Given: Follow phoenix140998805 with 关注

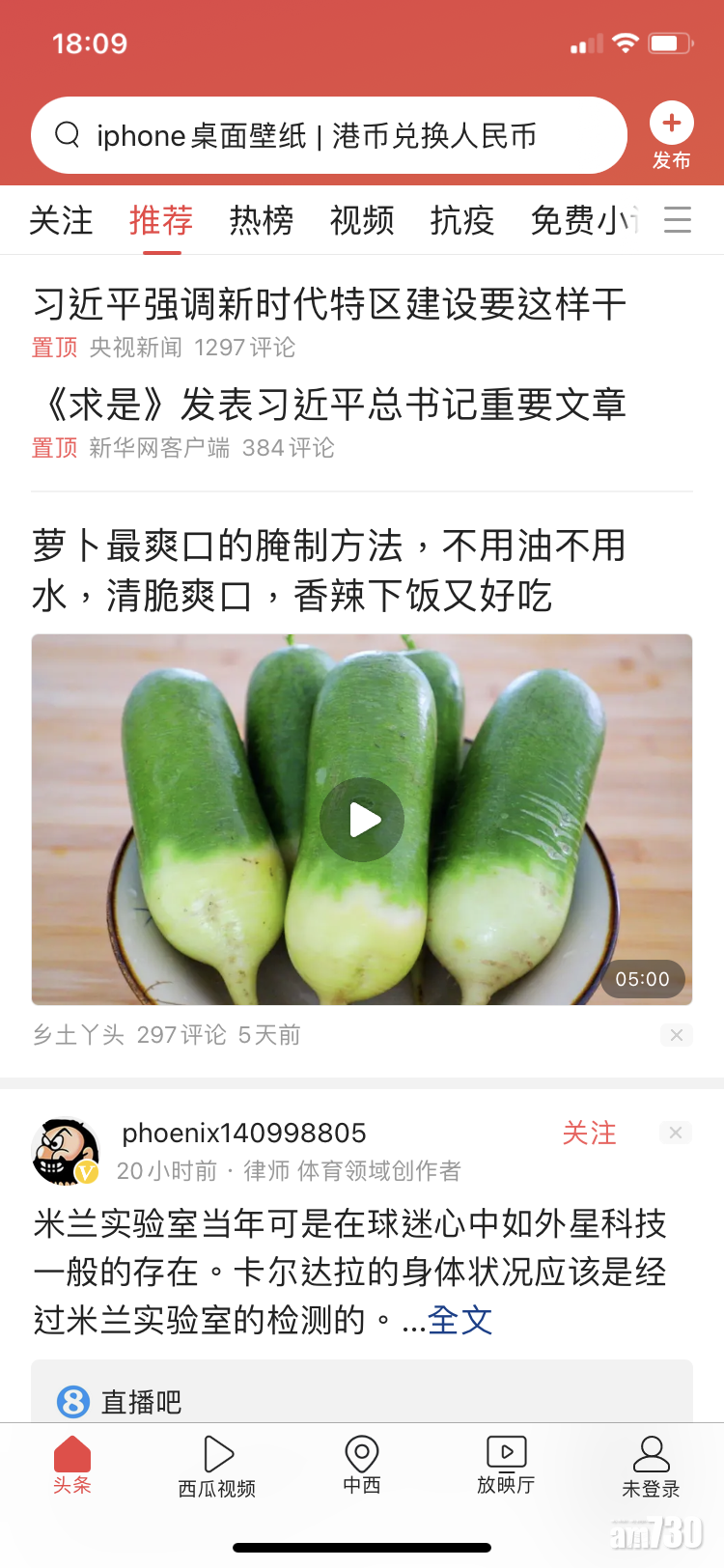Looking at the screenshot, I should pyautogui.click(x=589, y=1133).
